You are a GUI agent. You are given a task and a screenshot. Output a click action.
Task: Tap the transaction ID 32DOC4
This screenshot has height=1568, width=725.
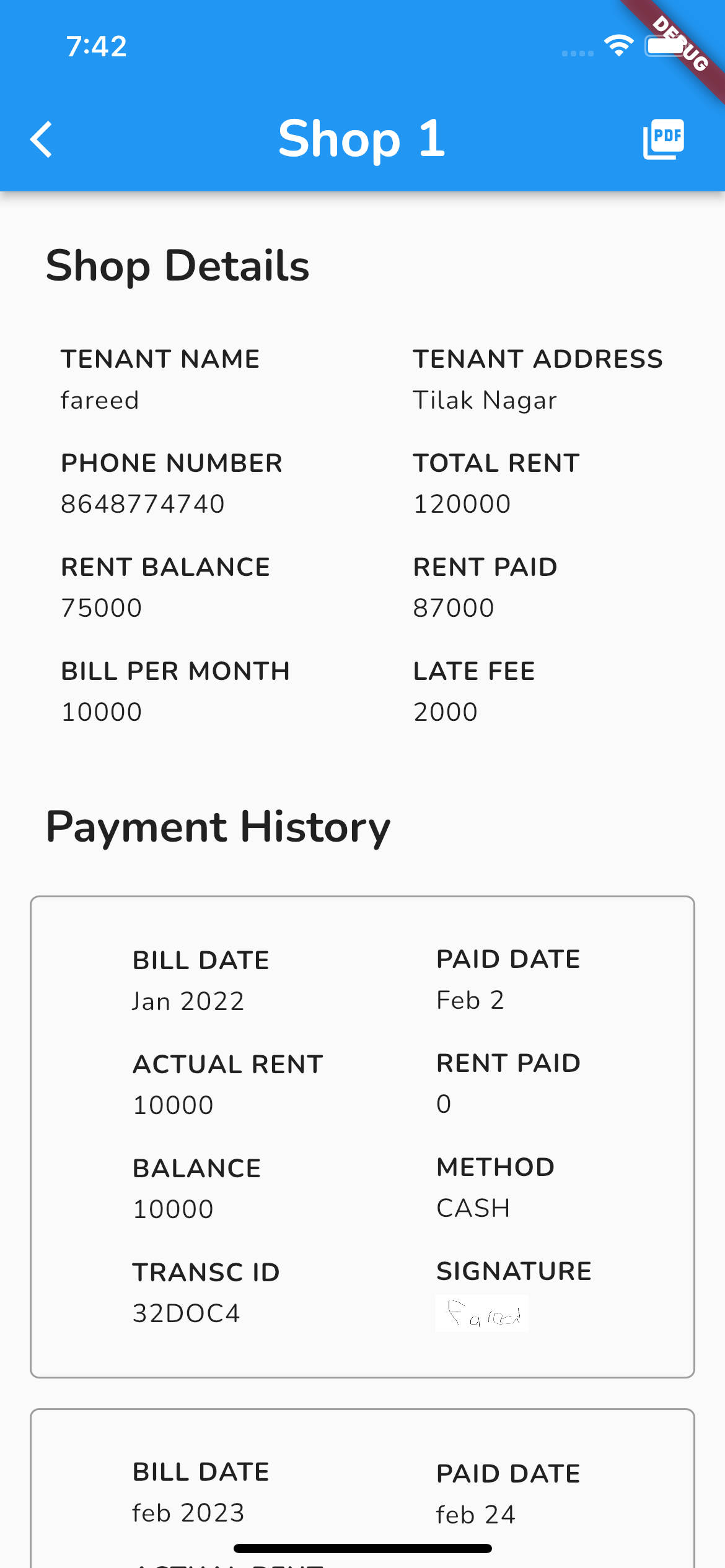(186, 1313)
